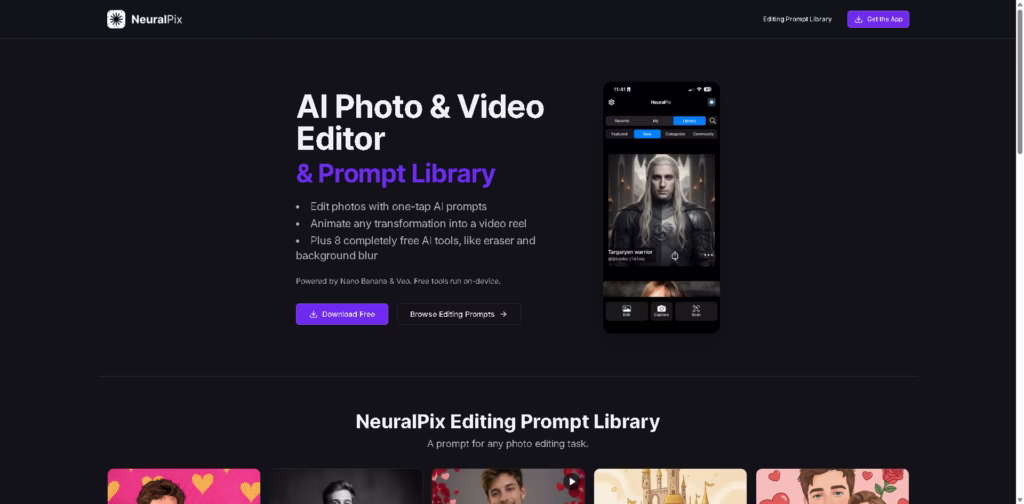1024x504 pixels.
Task: Open the video prompt card with play icon
Action: (508, 487)
